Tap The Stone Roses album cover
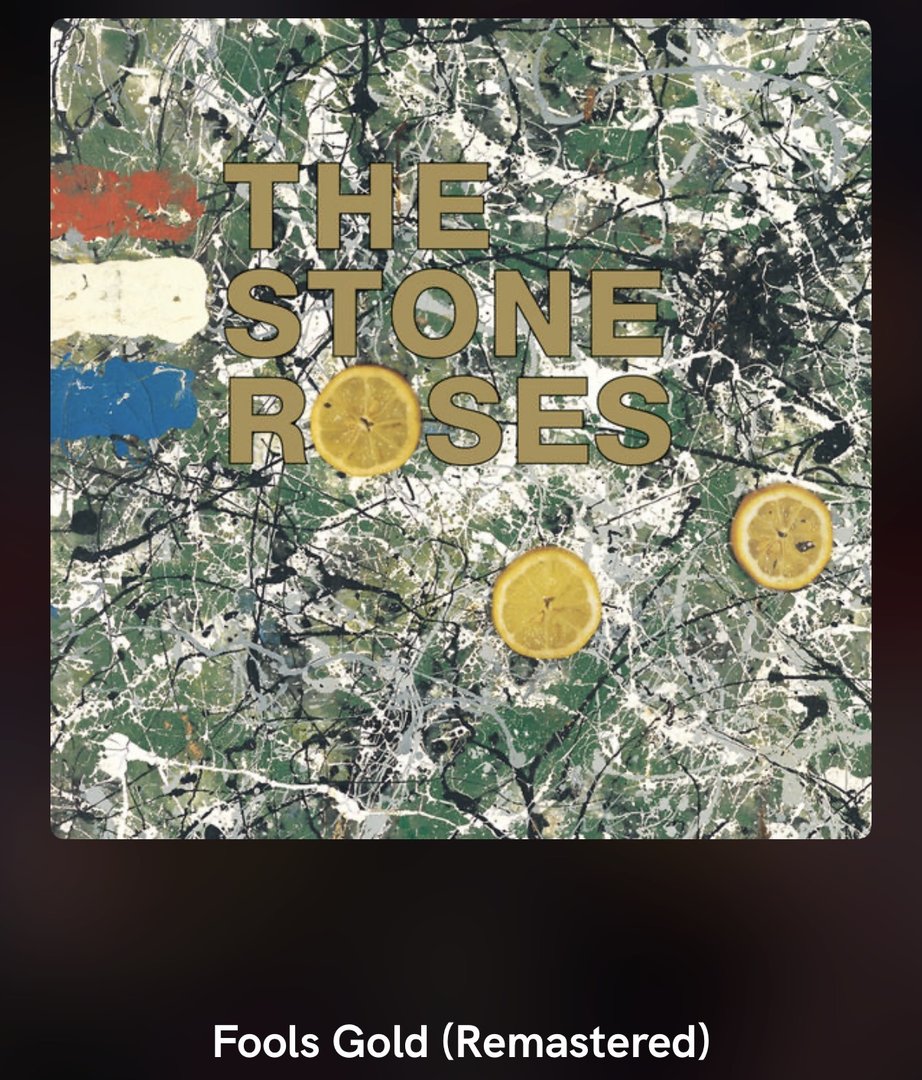This screenshot has height=1080, width=922. (461, 429)
